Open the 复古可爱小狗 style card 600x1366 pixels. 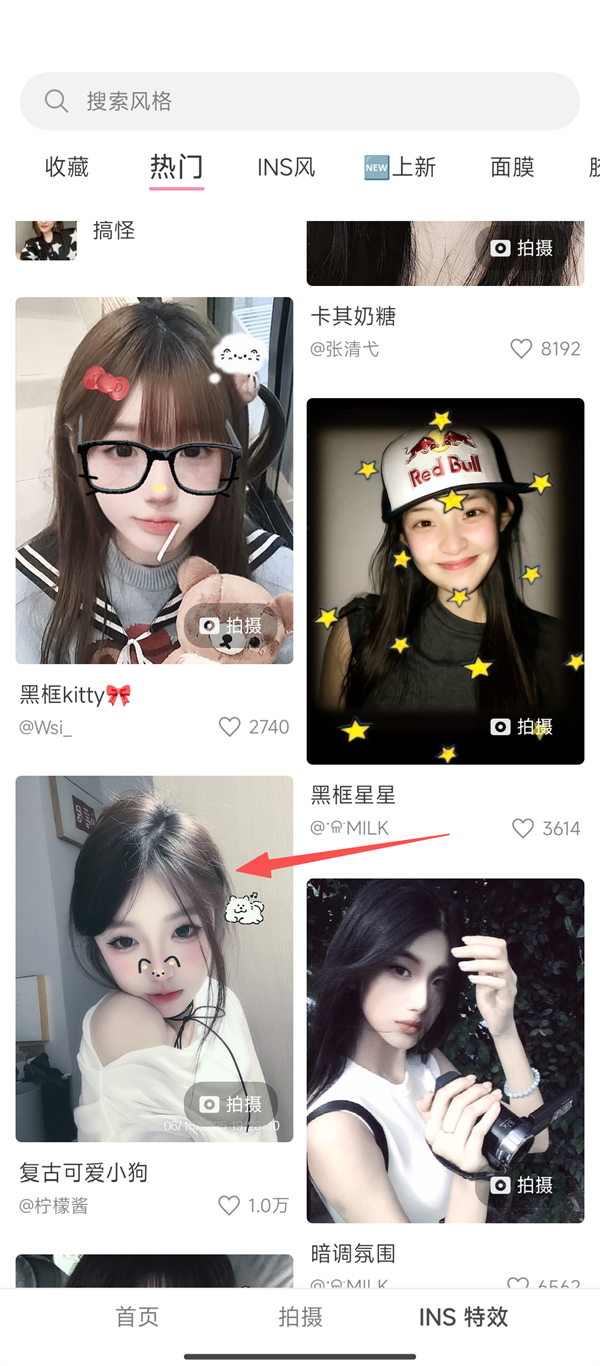point(154,958)
